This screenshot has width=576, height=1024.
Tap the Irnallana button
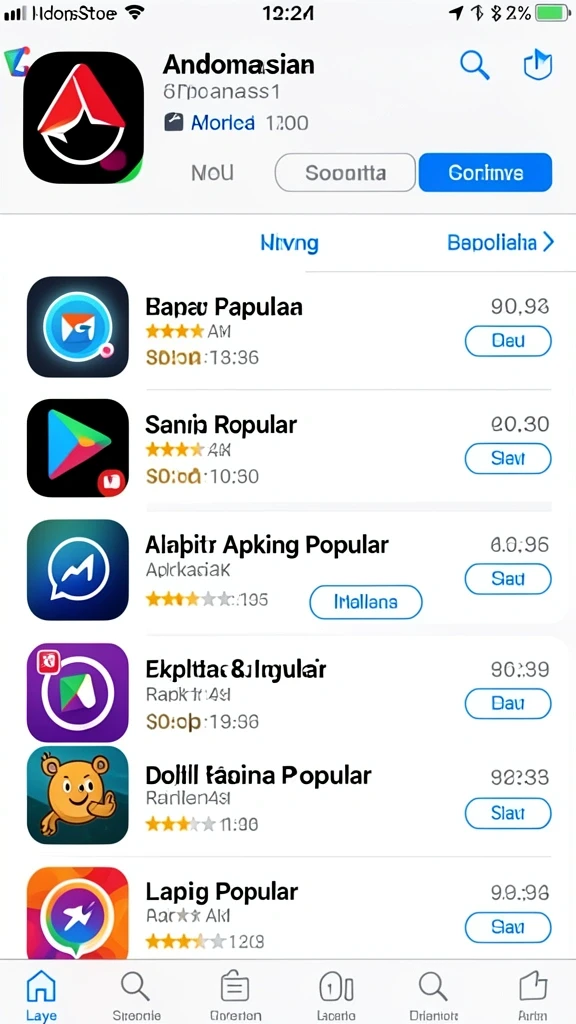pyautogui.click(x=366, y=602)
